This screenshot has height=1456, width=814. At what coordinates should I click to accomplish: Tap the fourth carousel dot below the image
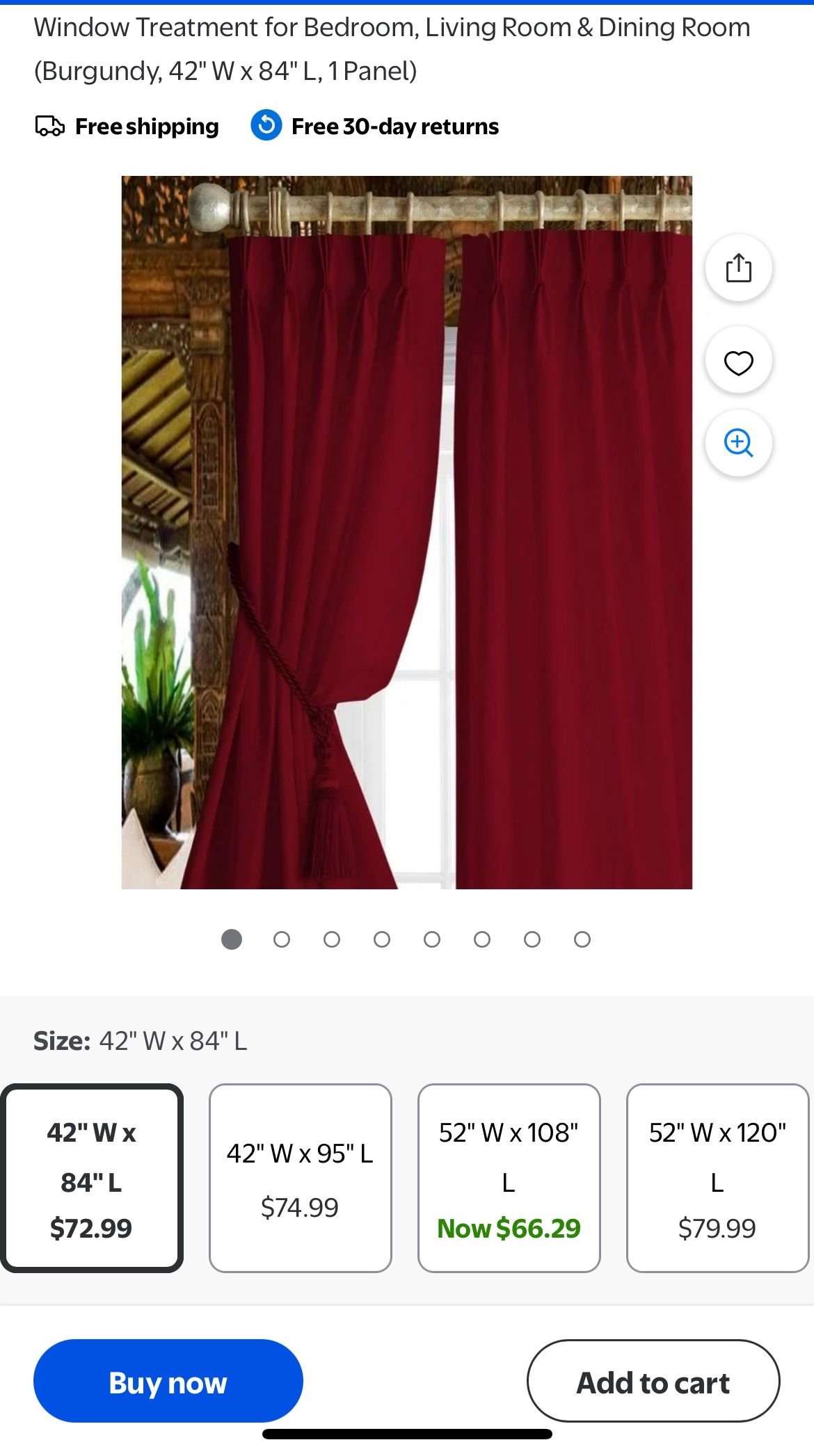(382, 939)
